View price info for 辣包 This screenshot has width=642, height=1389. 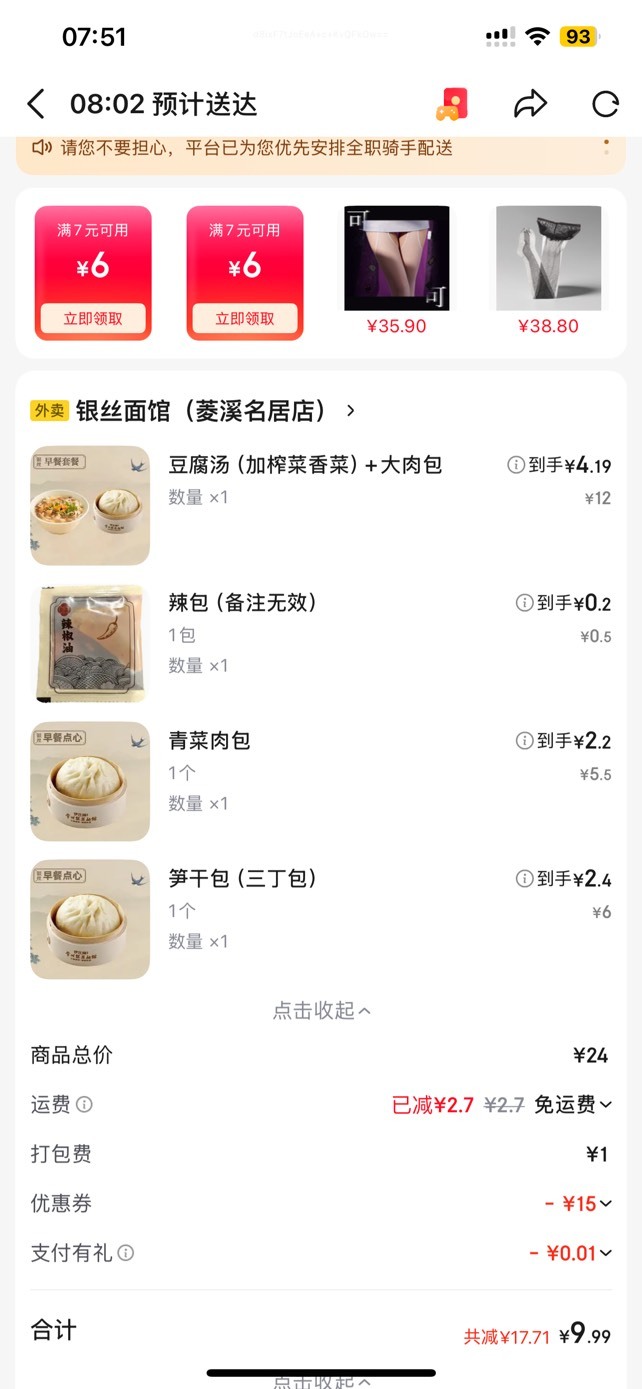tap(524, 603)
